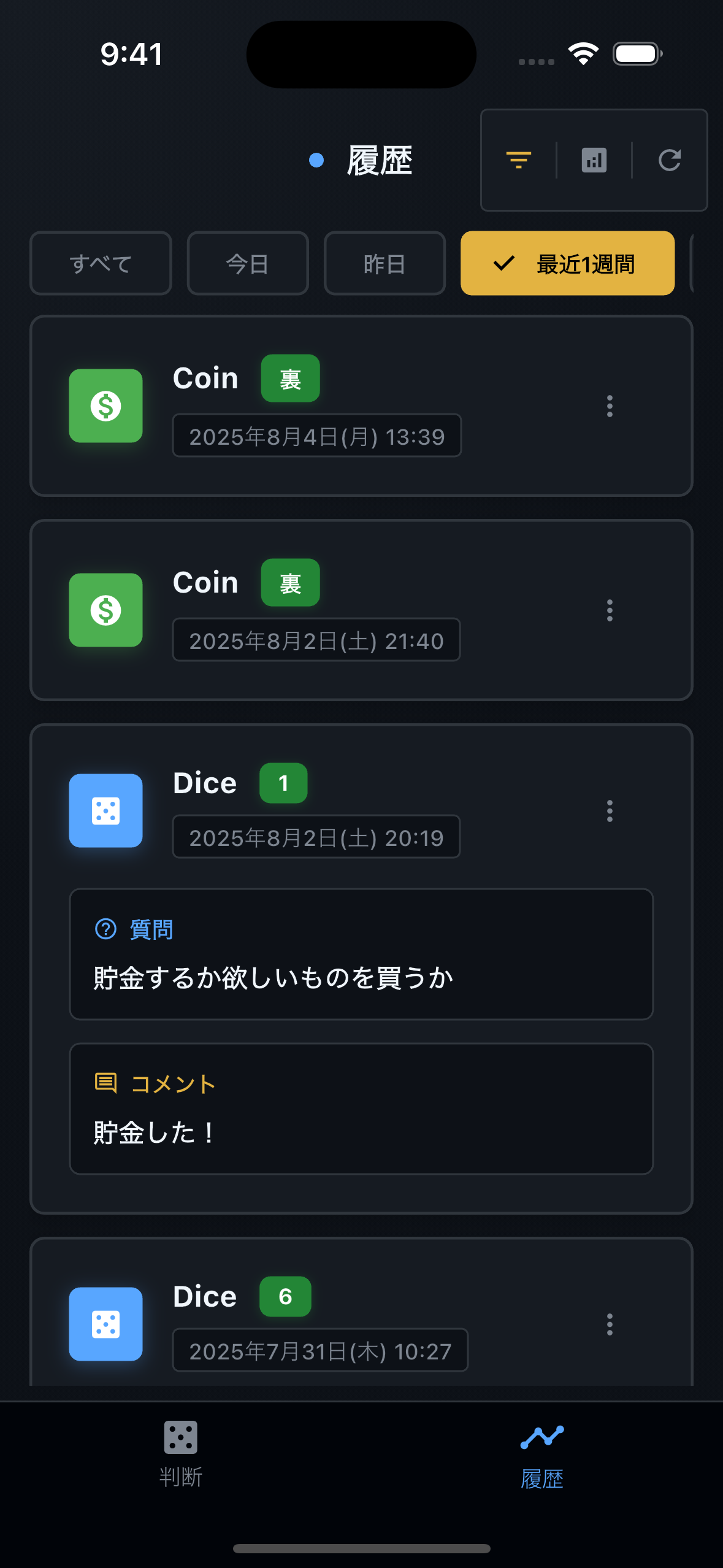Screen dimensions: 723x1568
Task: Tap the 裏 badge on the second Coin entry
Action: (x=289, y=583)
